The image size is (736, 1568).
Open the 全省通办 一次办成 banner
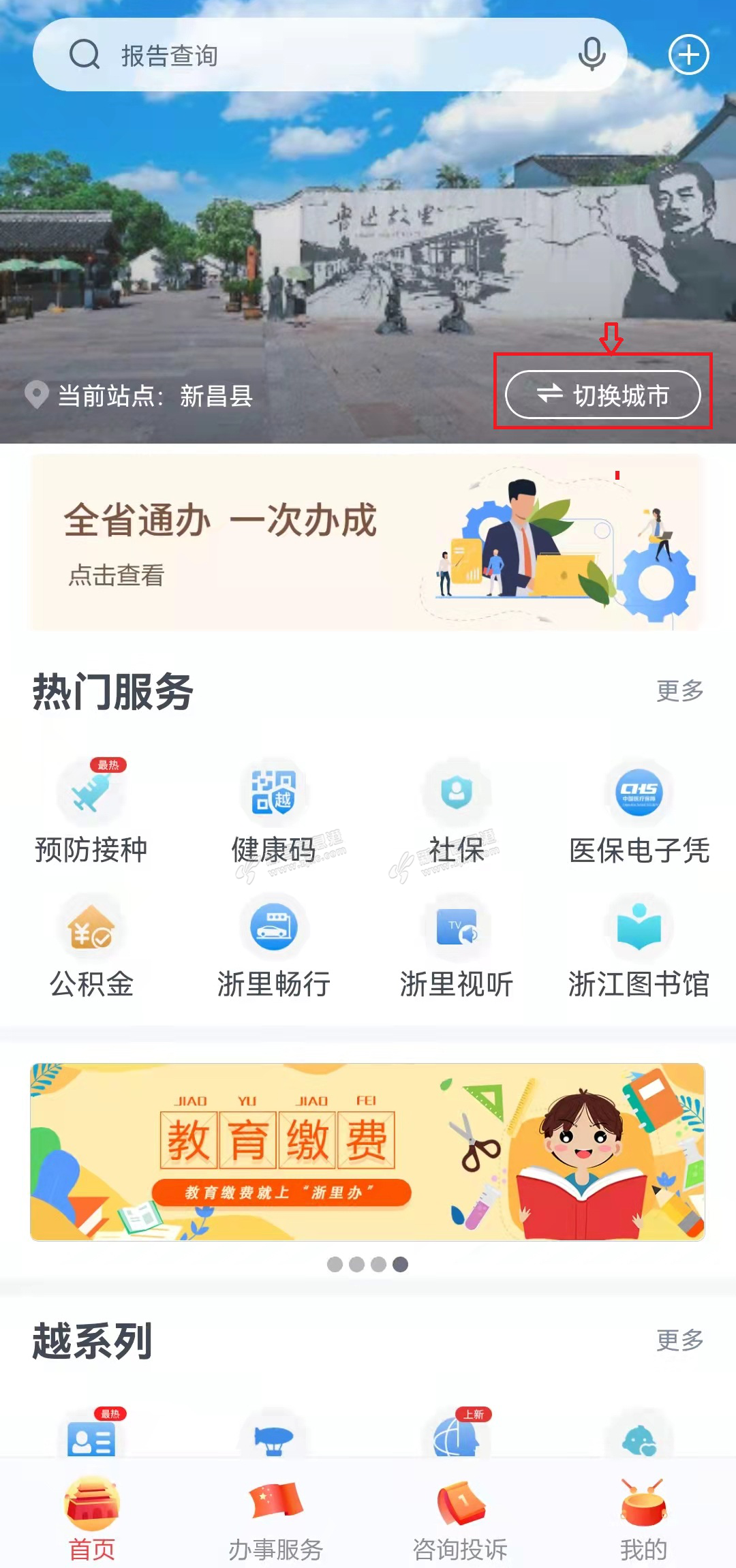point(367,542)
